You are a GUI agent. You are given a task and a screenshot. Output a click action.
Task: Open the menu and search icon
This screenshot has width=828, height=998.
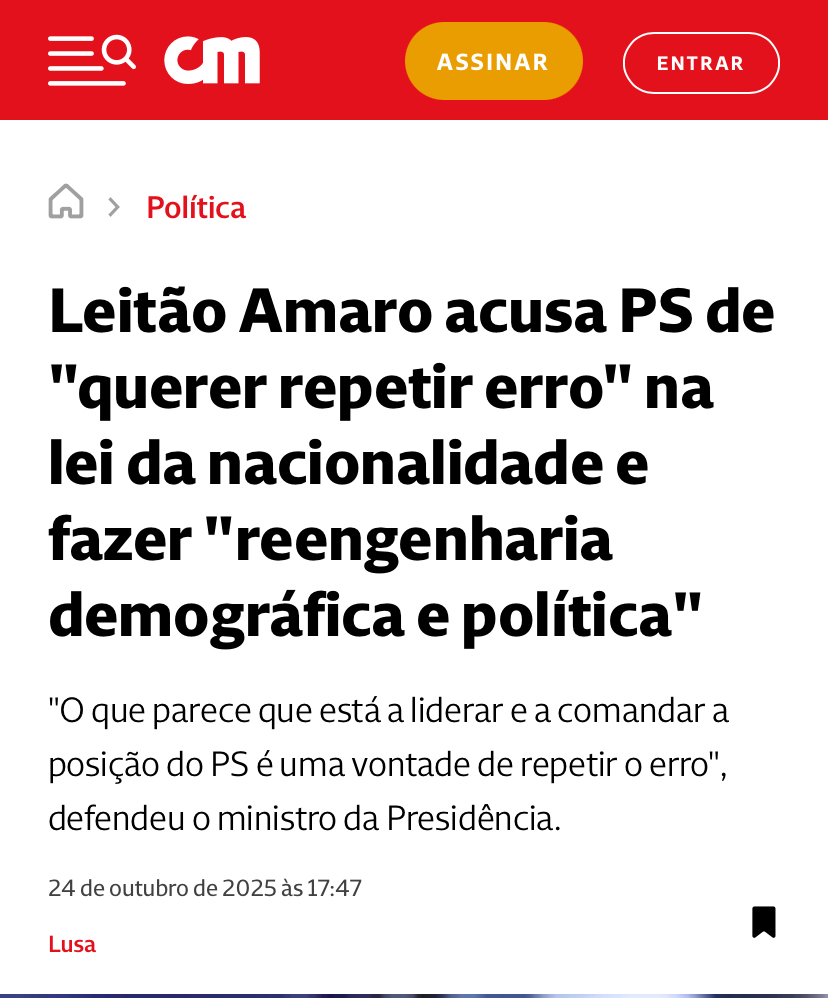(x=91, y=60)
